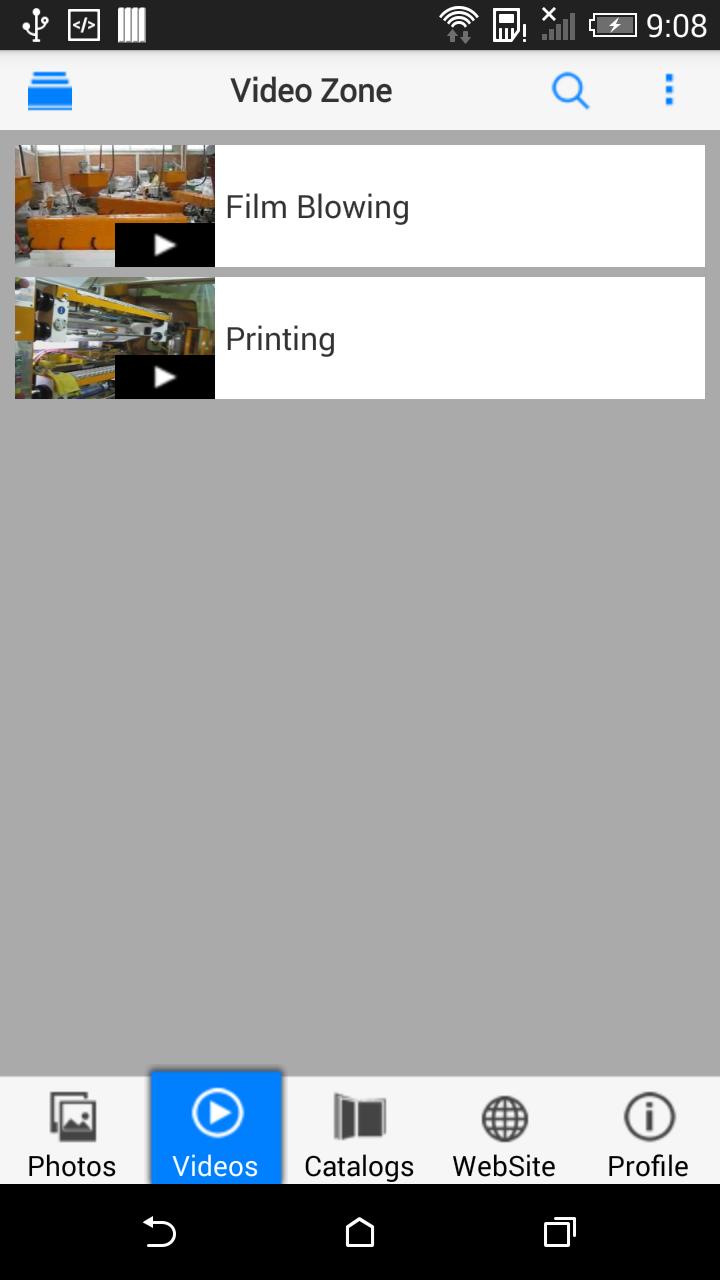Open the navigation drawer icon
The height and width of the screenshot is (1280, 720).
pos(49,89)
